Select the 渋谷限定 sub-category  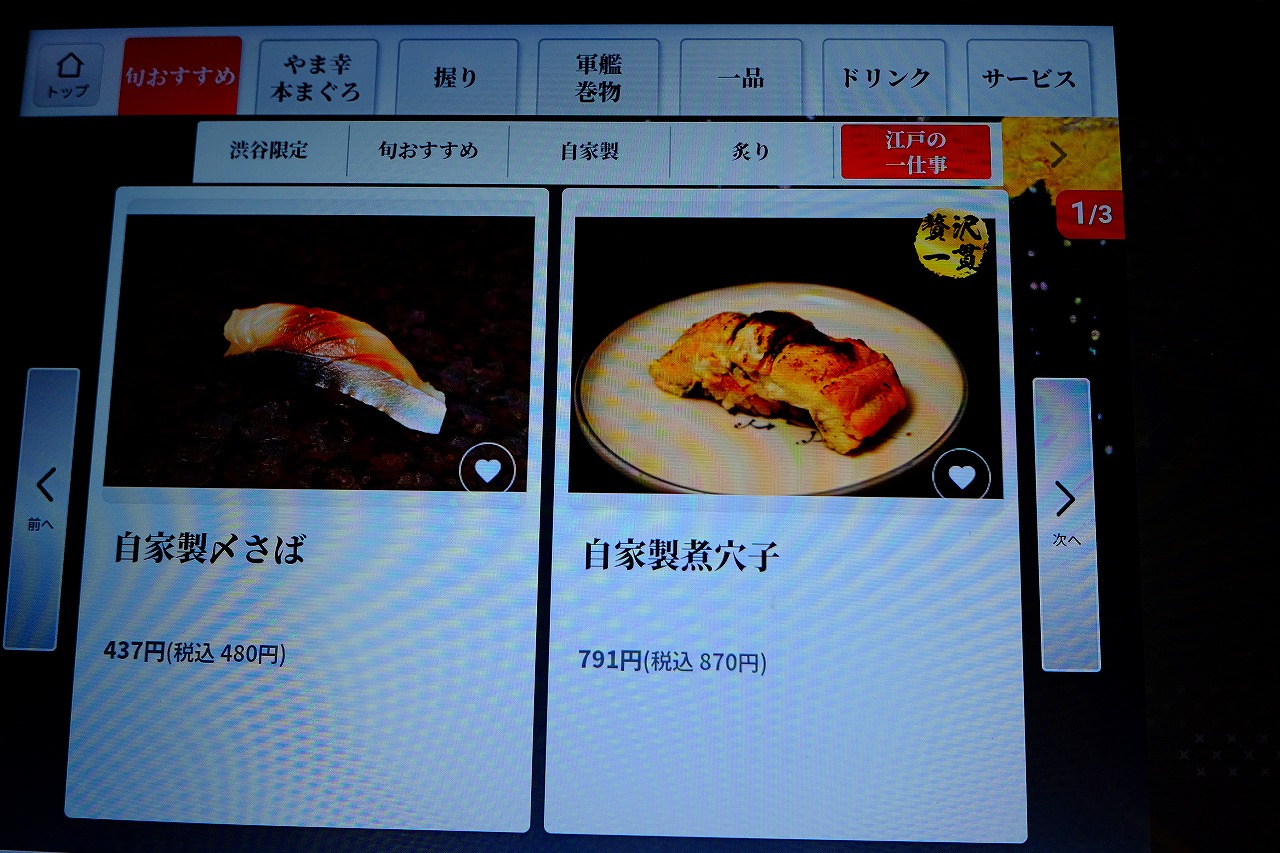269,151
